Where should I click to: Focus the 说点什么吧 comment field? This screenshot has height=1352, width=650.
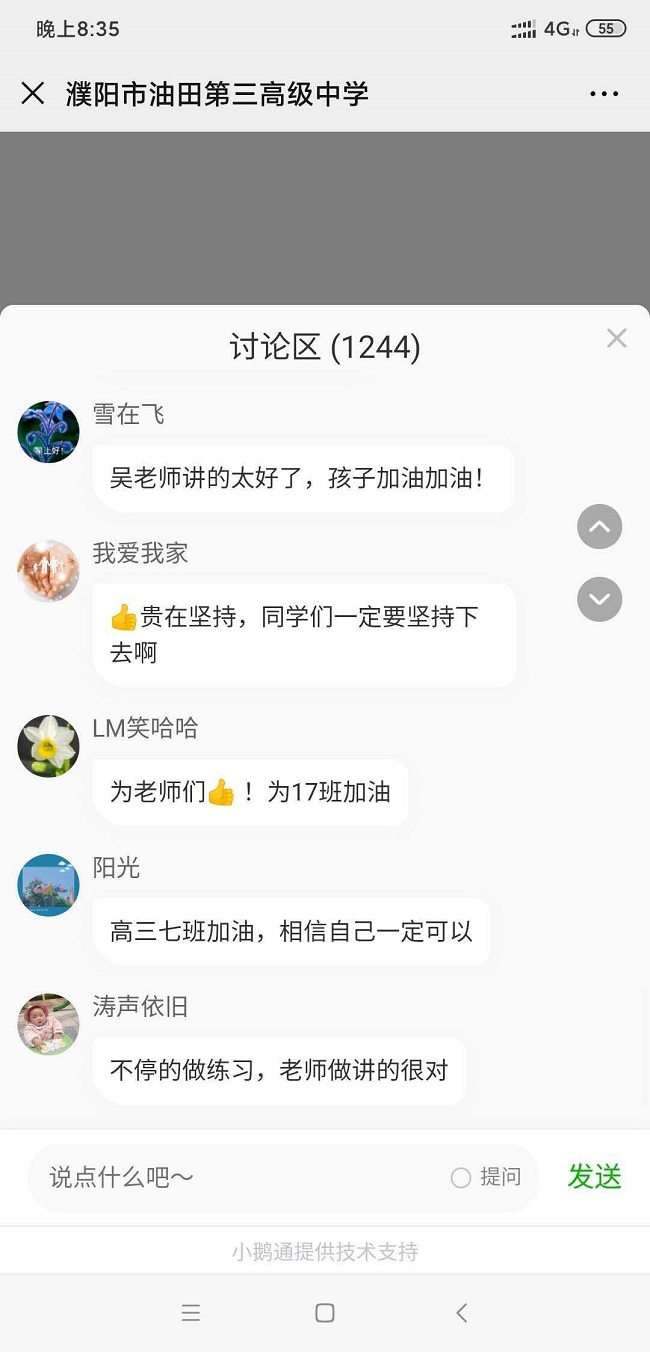click(240, 1177)
